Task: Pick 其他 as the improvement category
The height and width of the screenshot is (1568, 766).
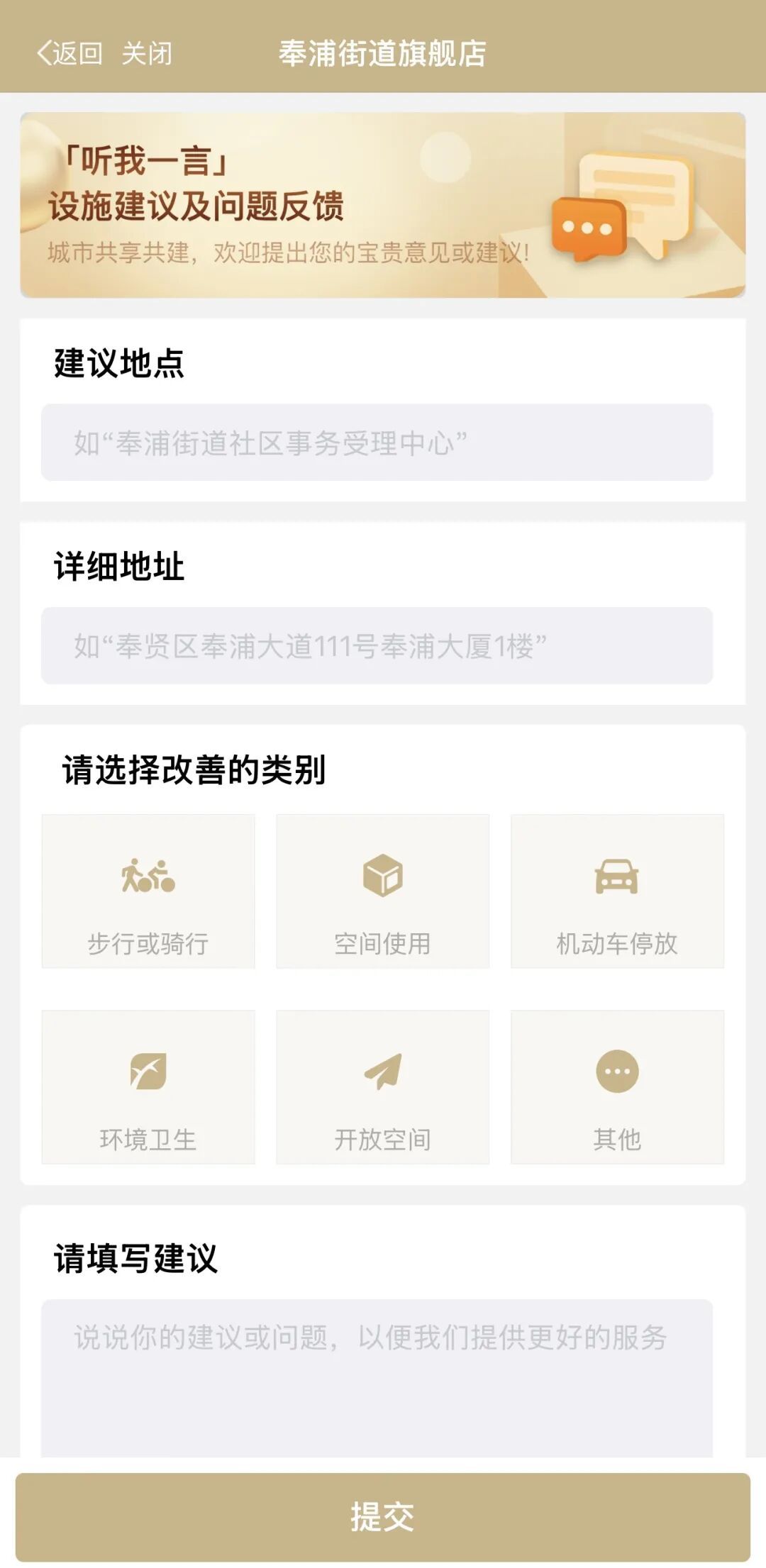Action: 617,1087
